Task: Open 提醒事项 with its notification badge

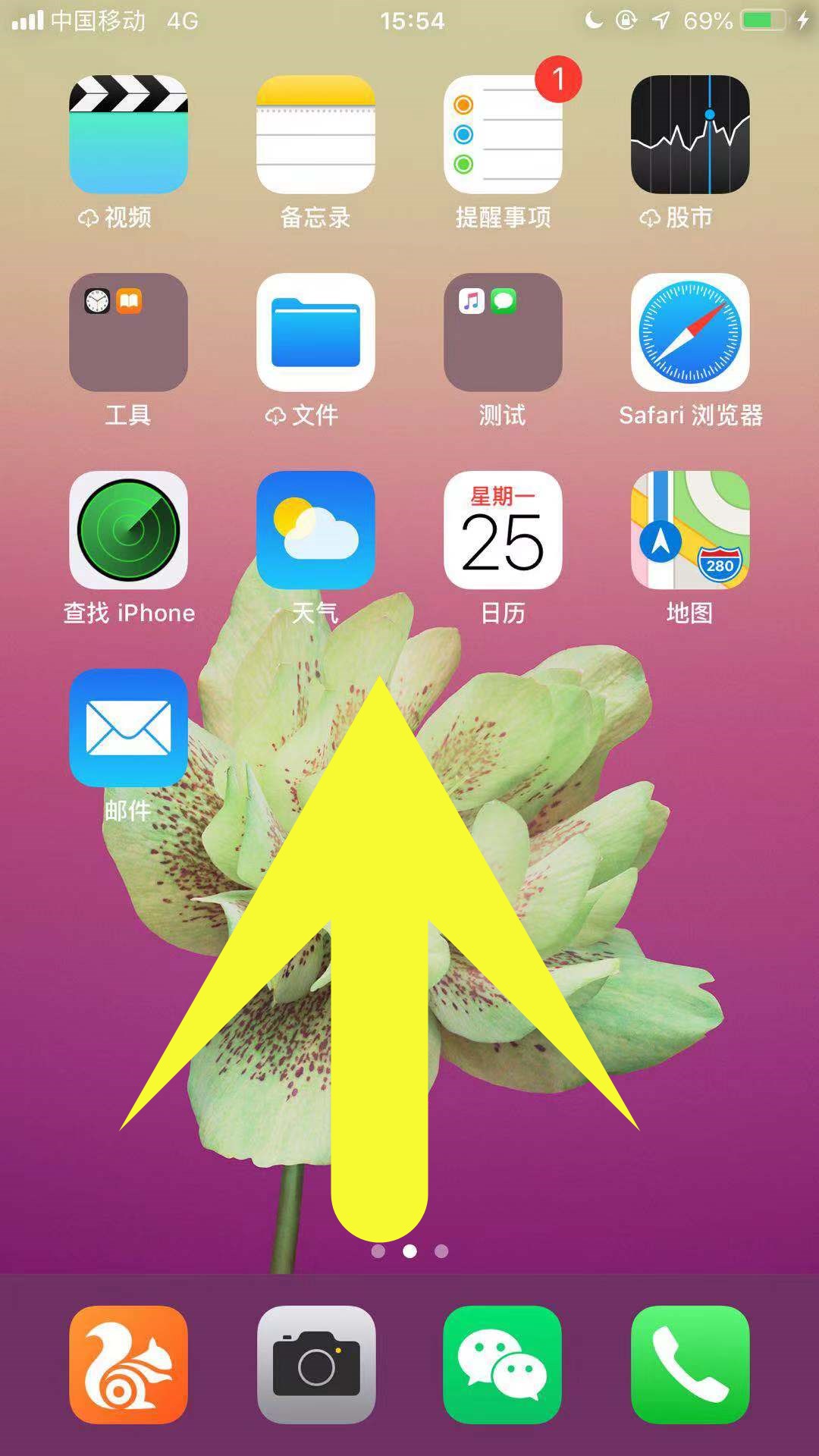Action: [x=503, y=136]
